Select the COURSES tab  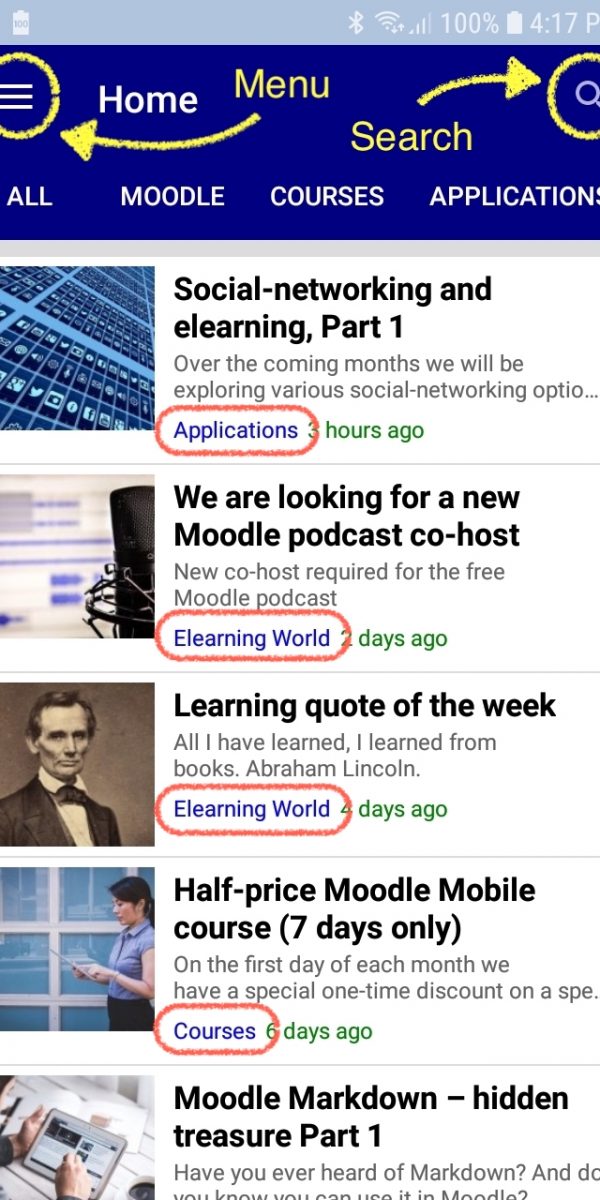(x=327, y=196)
